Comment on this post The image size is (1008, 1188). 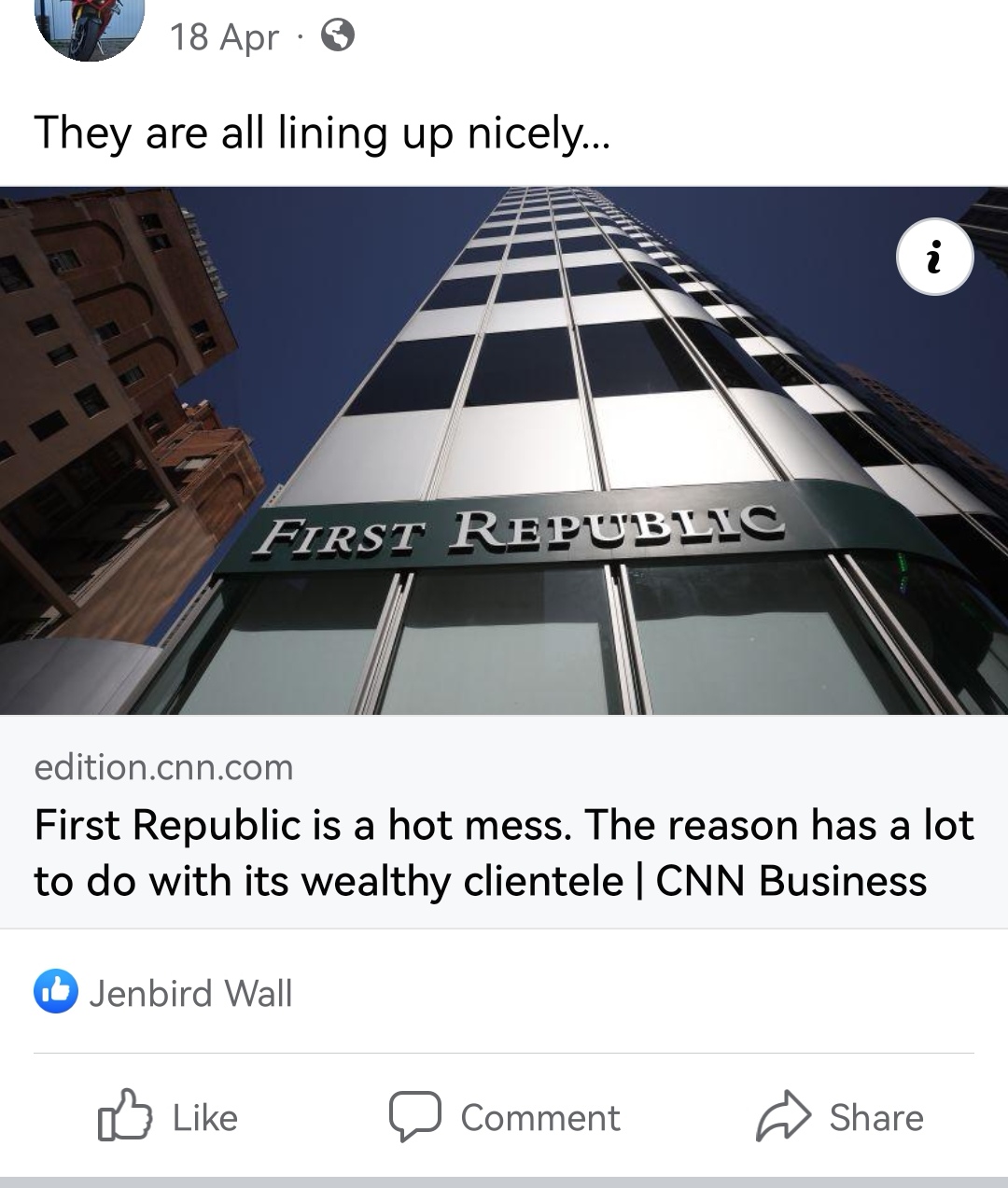505,1117
